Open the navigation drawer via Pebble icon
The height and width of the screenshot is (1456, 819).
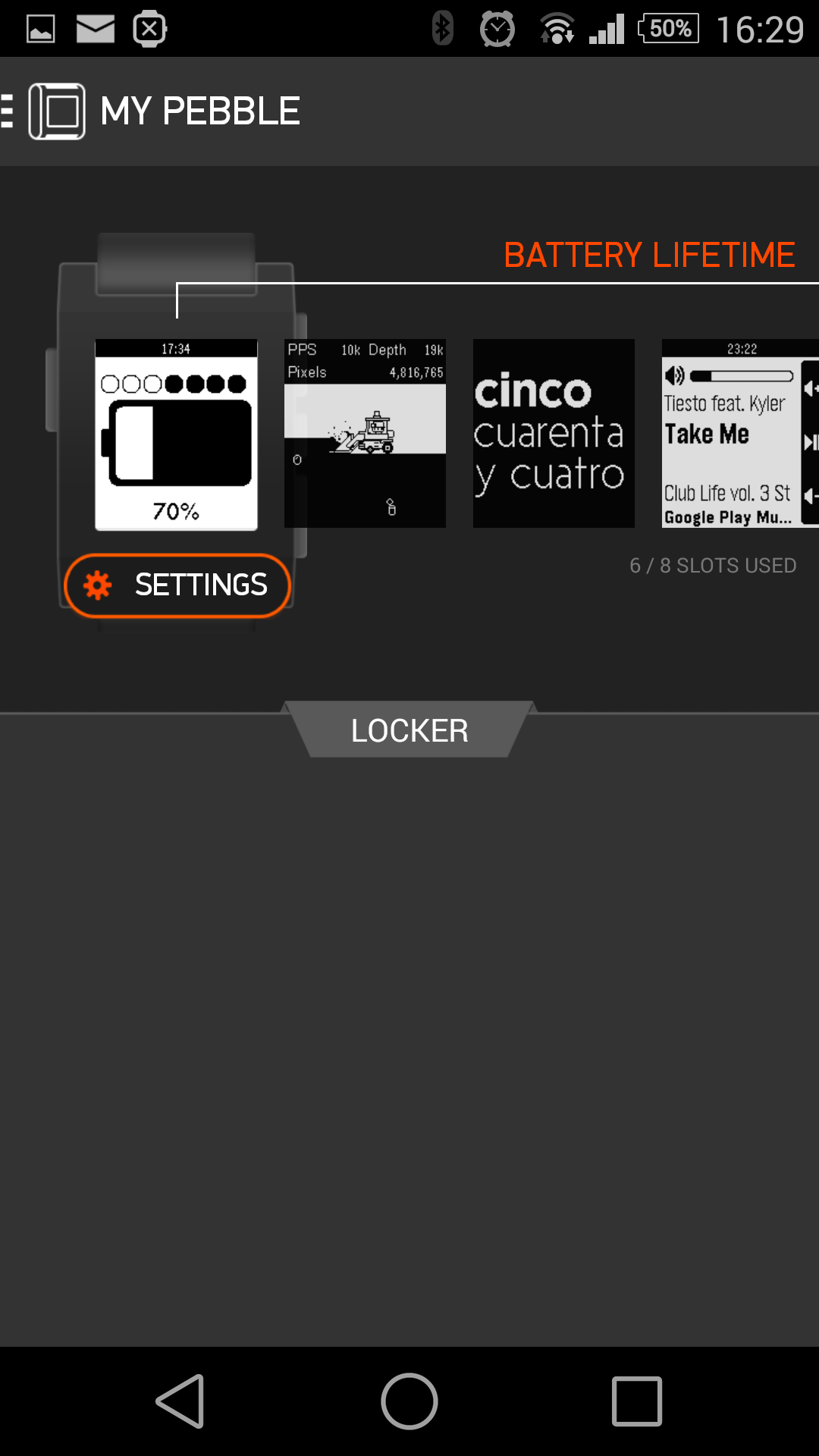[x=55, y=111]
